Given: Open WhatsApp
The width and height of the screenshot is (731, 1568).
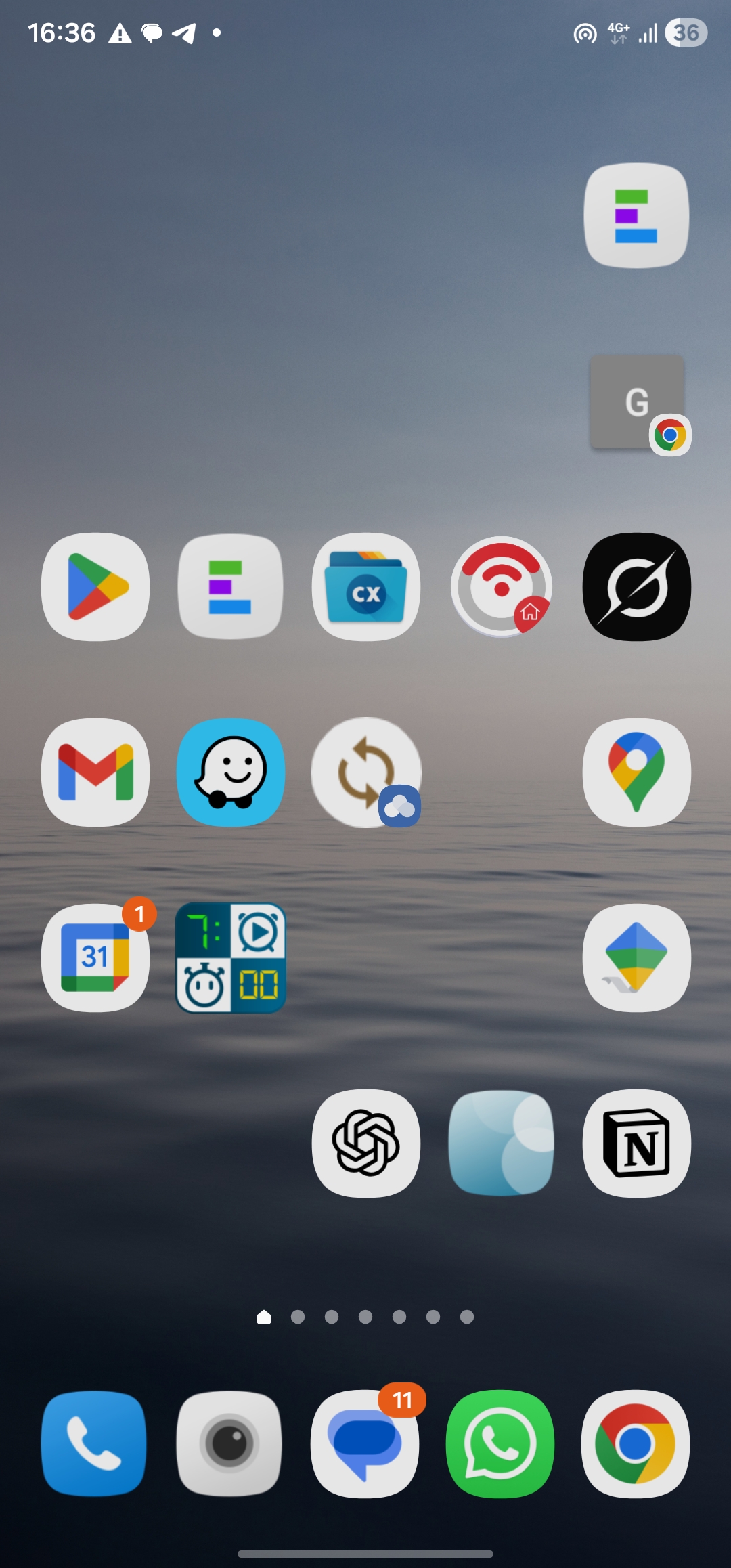Looking at the screenshot, I should point(500,1443).
